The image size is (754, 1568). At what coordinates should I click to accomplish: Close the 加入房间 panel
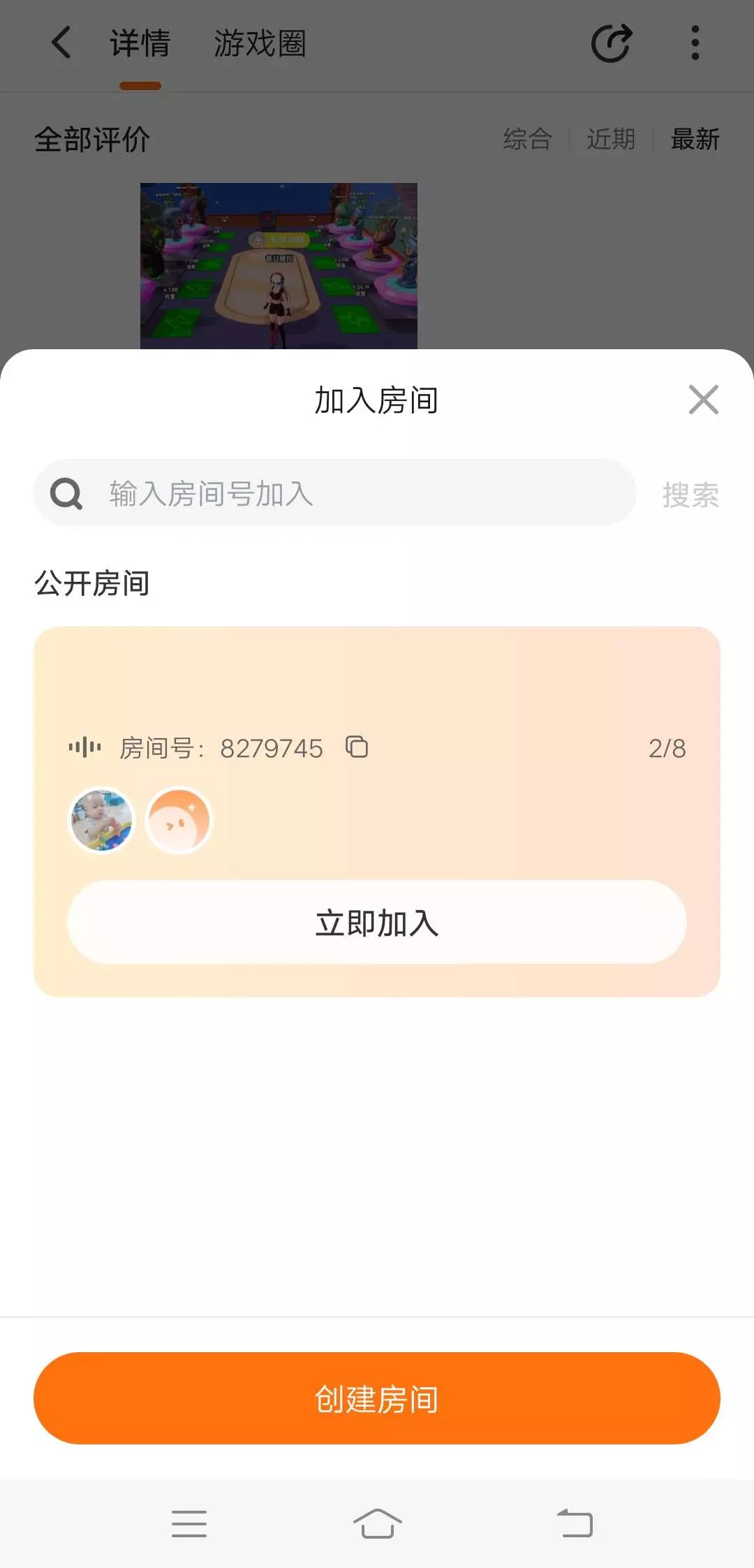(703, 400)
